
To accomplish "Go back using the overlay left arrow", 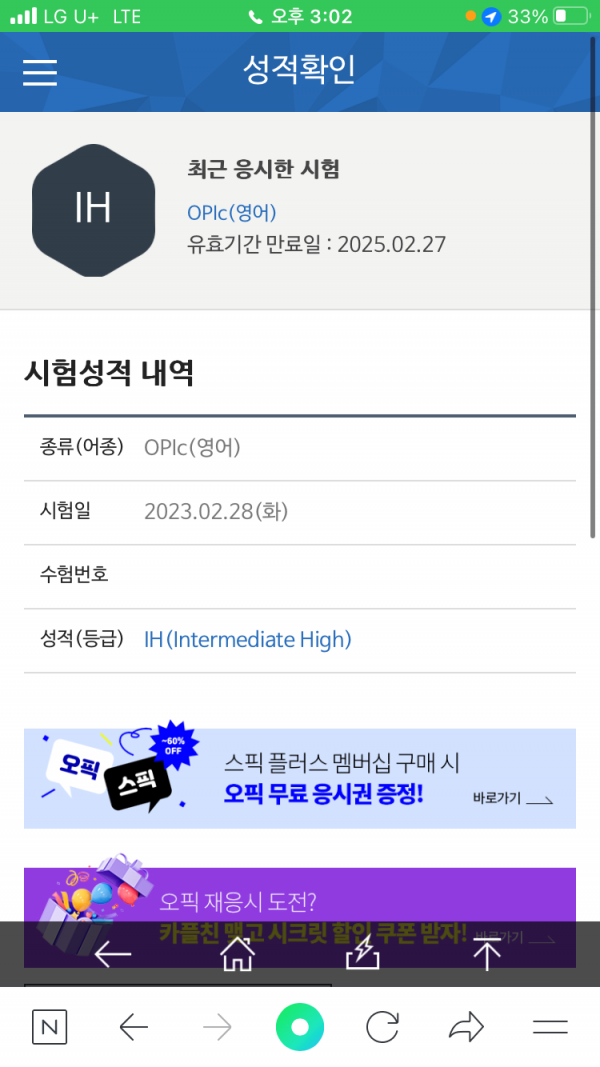I will 113,954.
